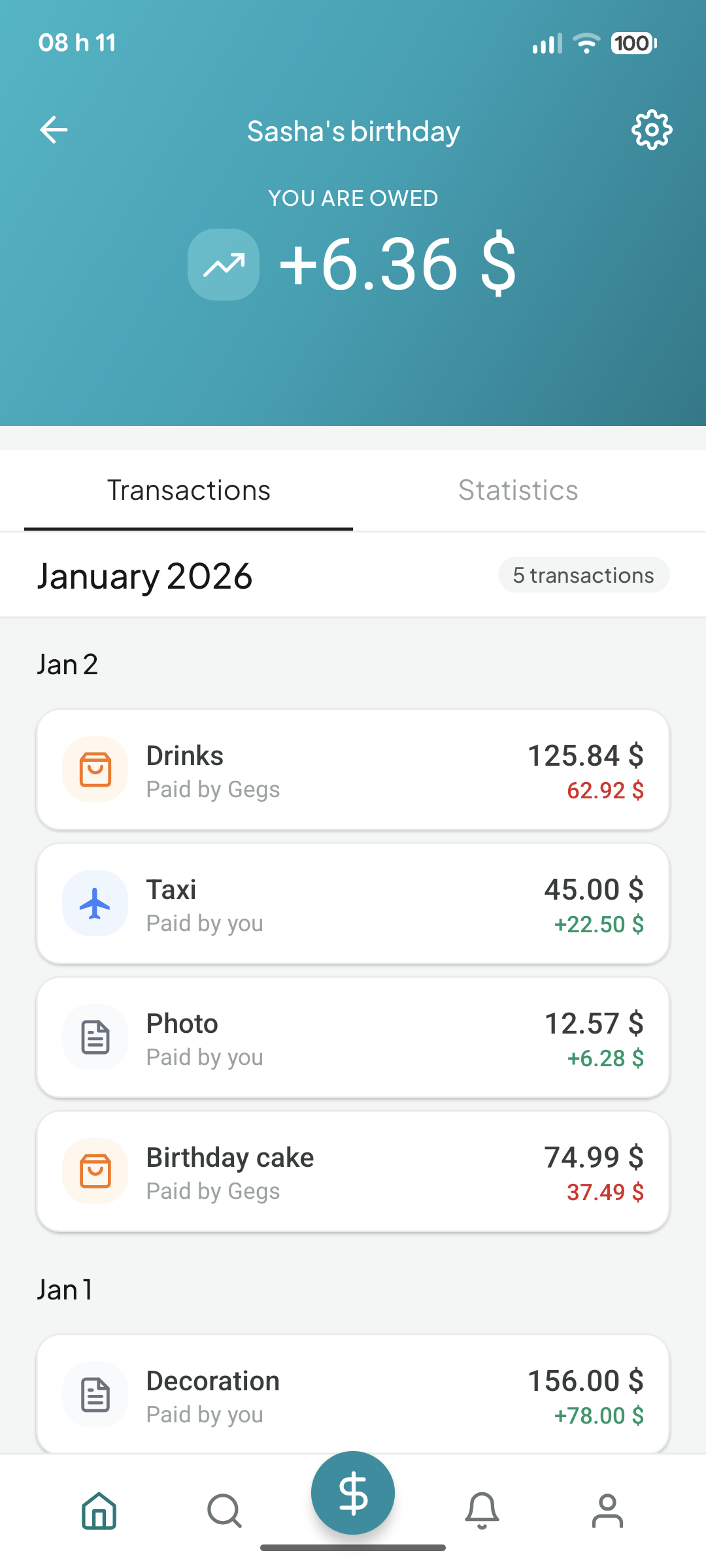Open the group settings gear
This screenshot has width=706, height=1568.
point(651,130)
